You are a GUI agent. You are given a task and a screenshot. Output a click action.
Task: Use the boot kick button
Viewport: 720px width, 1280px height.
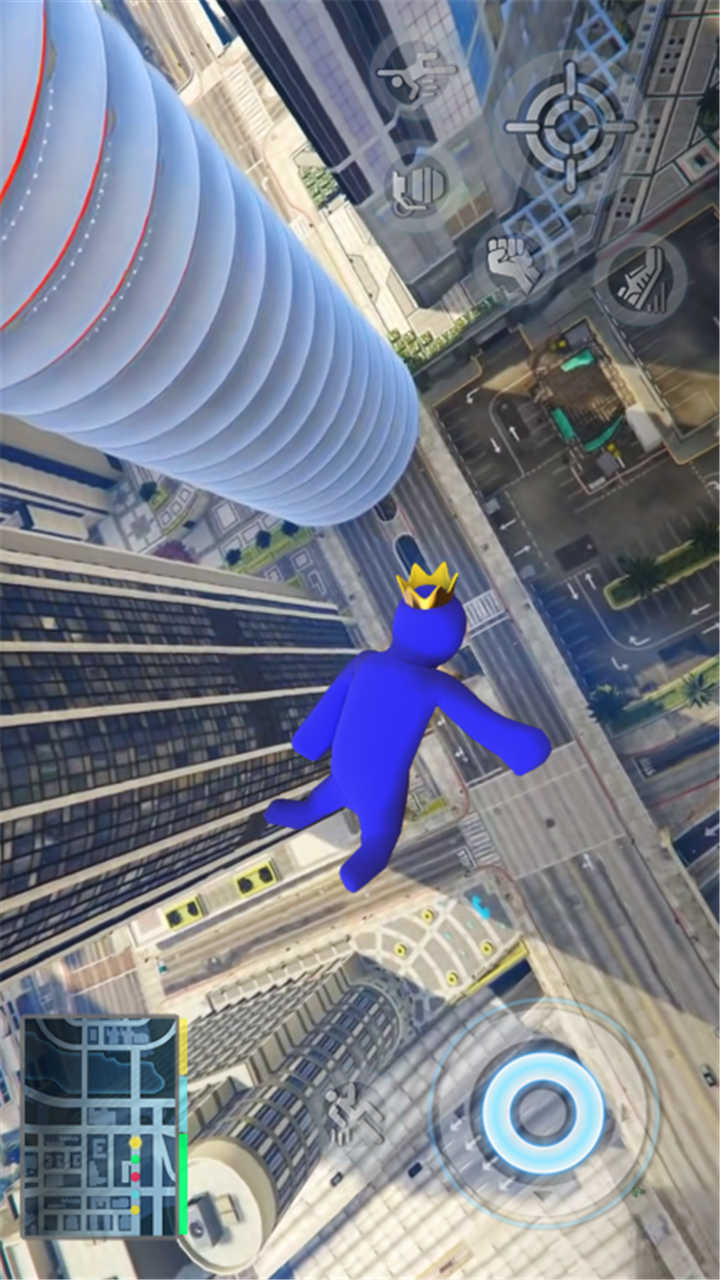(641, 280)
